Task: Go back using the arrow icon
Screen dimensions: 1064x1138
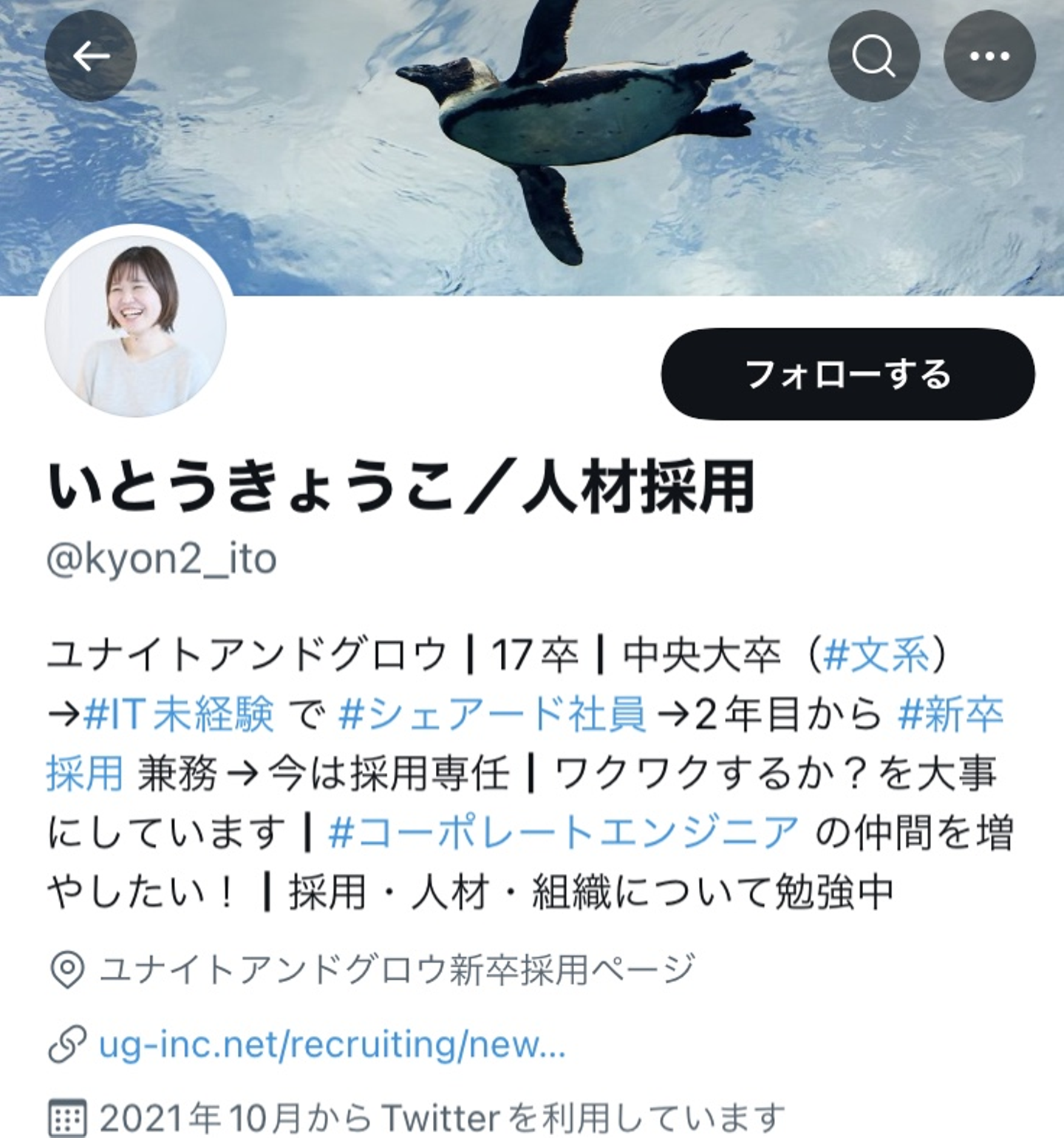Action: [x=90, y=56]
